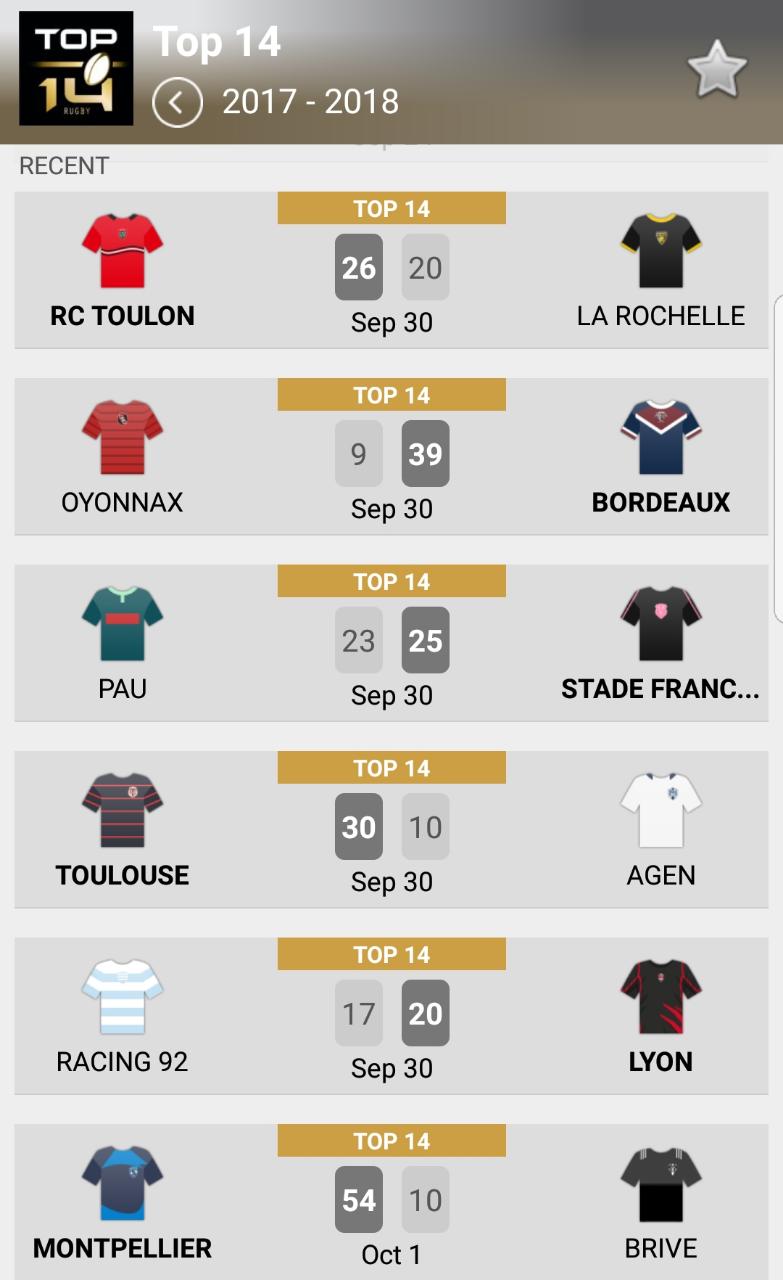View the Racing 92 vs Lyon match
This screenshot has width=783, height=1280.
(391, 1016)
